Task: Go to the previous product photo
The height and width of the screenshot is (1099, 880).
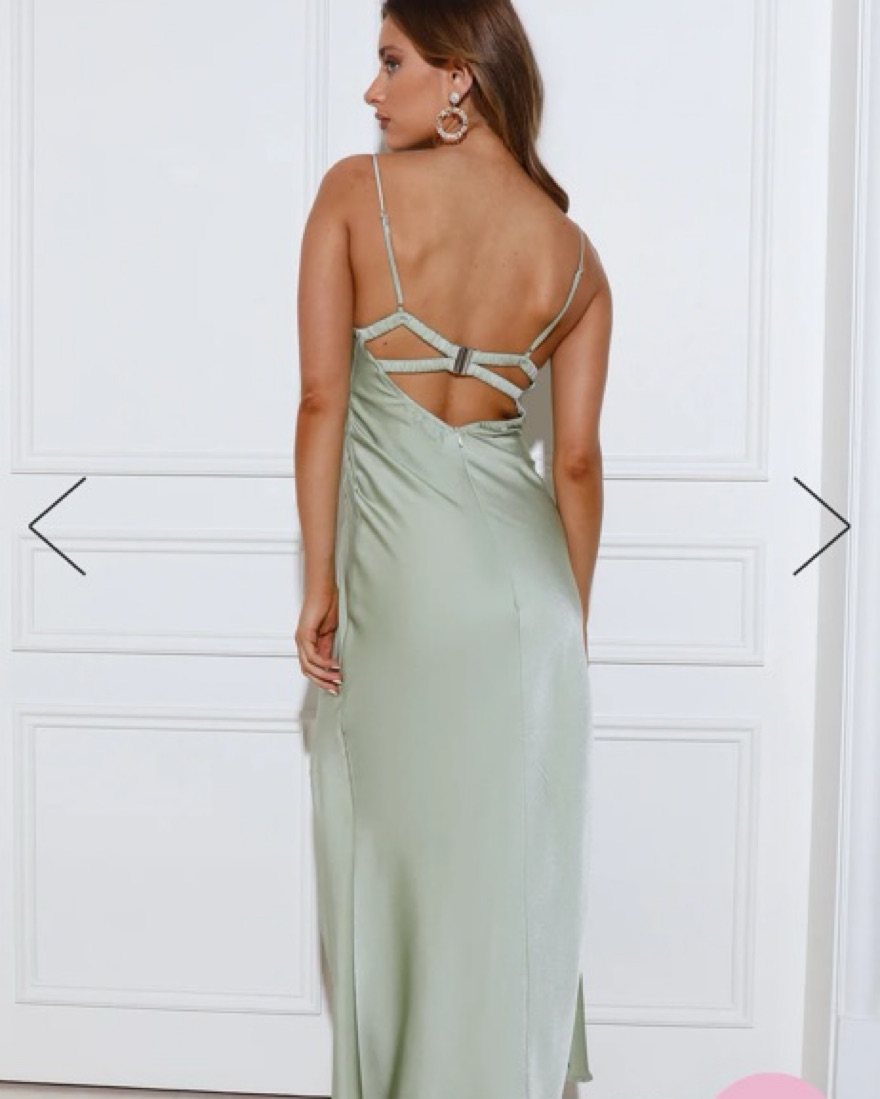Action: coord(57,526)
